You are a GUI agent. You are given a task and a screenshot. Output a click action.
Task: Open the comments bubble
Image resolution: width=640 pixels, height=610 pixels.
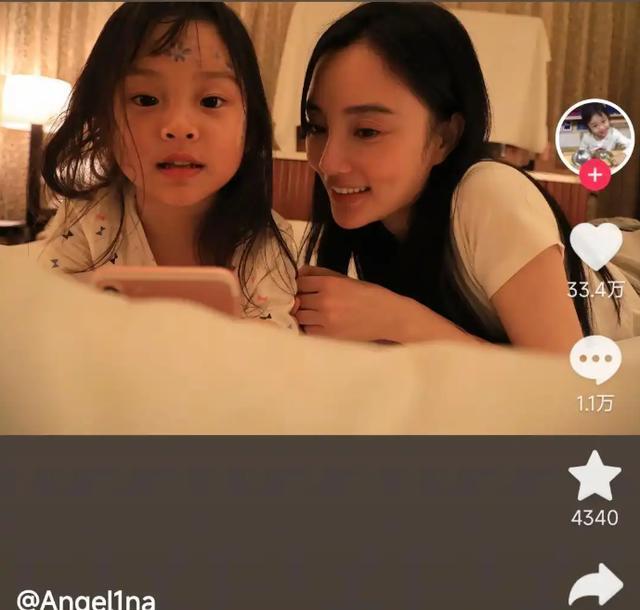pyautogui.click(x=595, y=359)
